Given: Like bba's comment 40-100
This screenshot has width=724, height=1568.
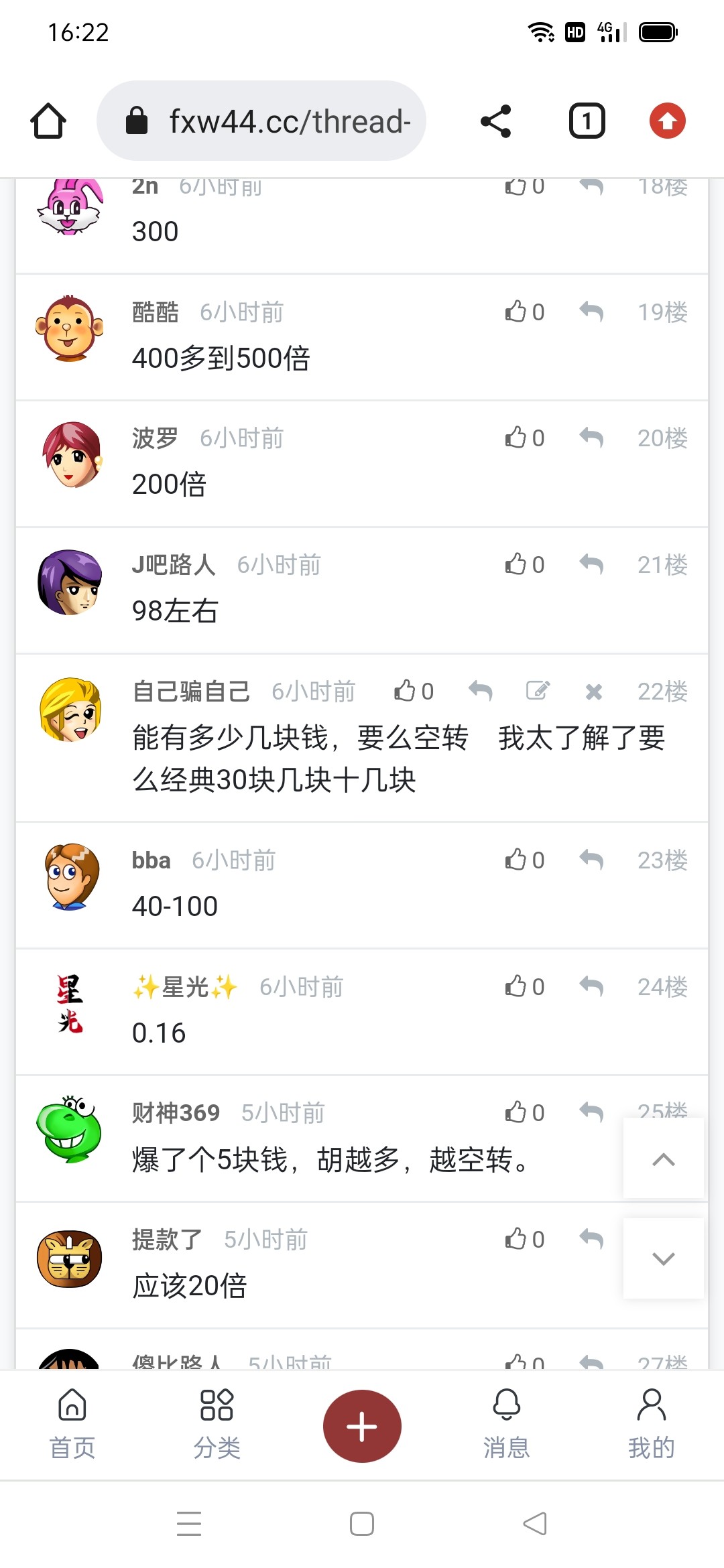Looking at the screenshot, I should [x=515, y=860].
